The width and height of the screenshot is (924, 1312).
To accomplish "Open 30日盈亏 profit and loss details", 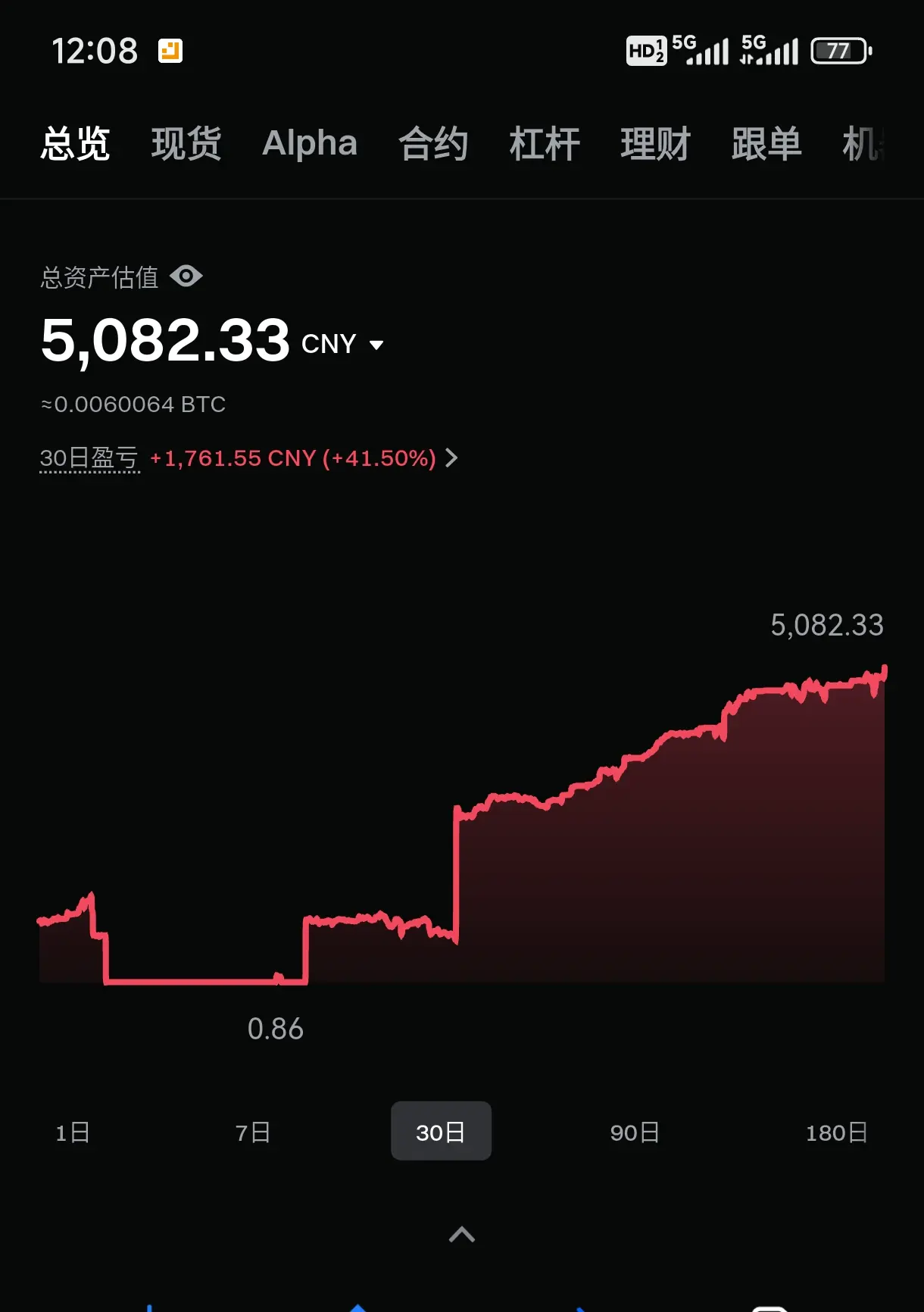I will tap(451, 458).
